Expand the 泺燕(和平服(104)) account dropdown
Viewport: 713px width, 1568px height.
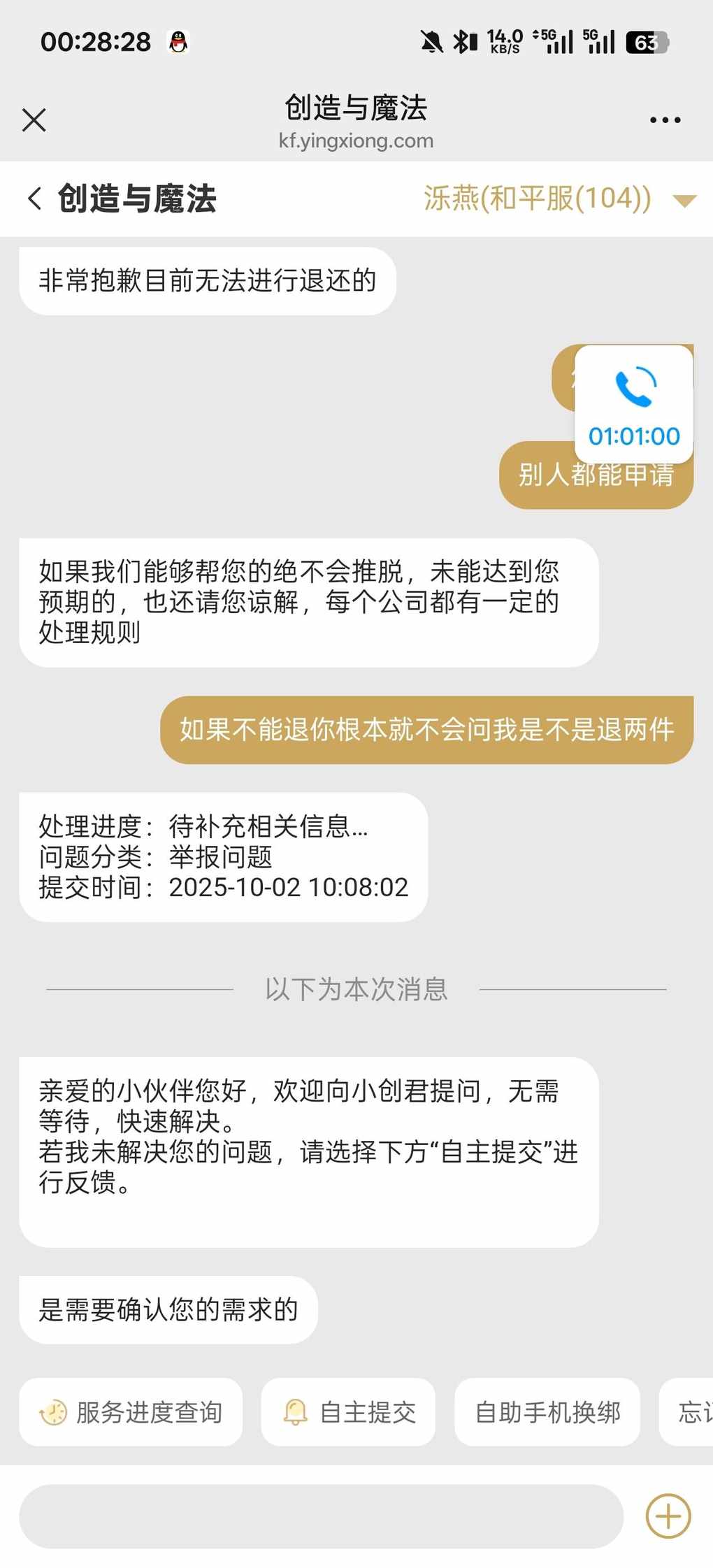click(684, 201)
